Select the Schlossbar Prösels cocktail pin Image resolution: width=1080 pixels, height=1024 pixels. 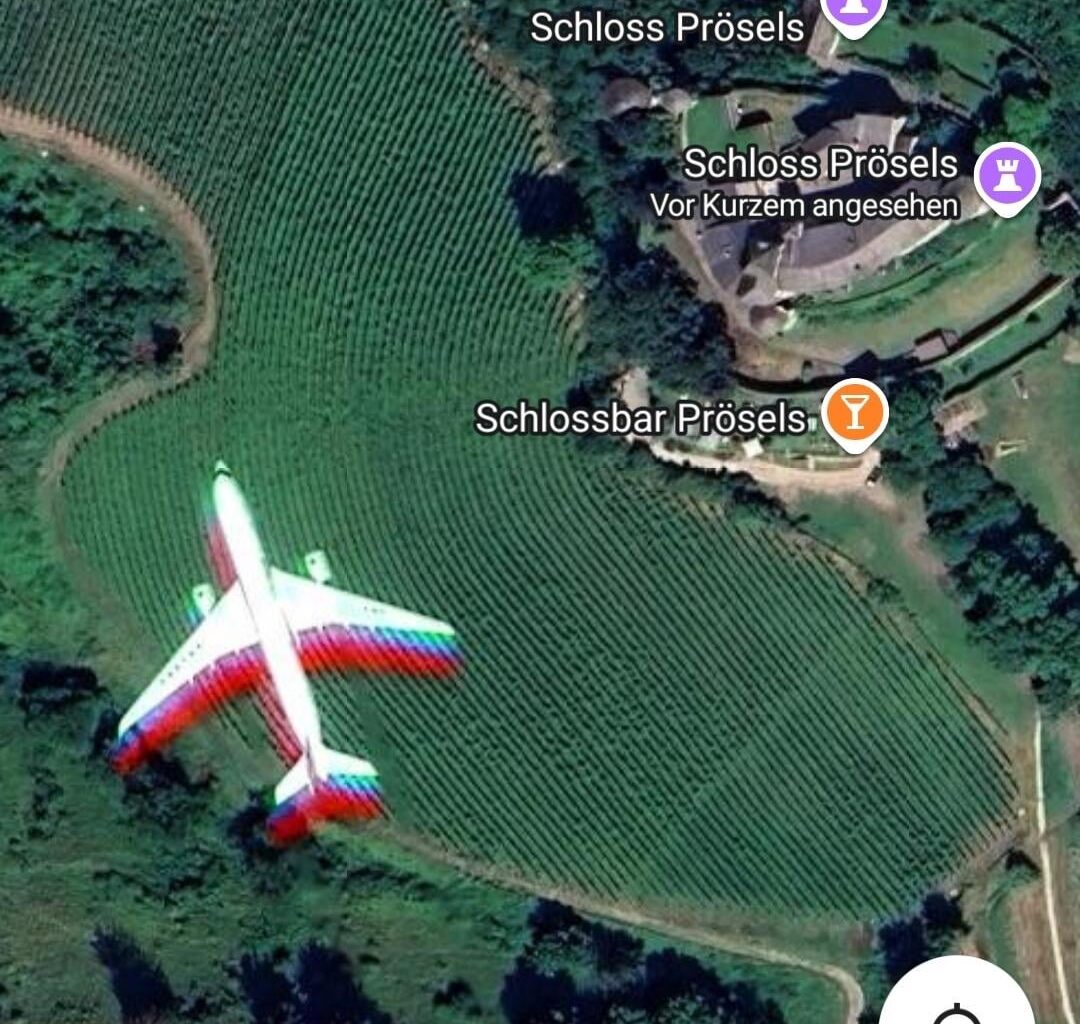[854, 412]
